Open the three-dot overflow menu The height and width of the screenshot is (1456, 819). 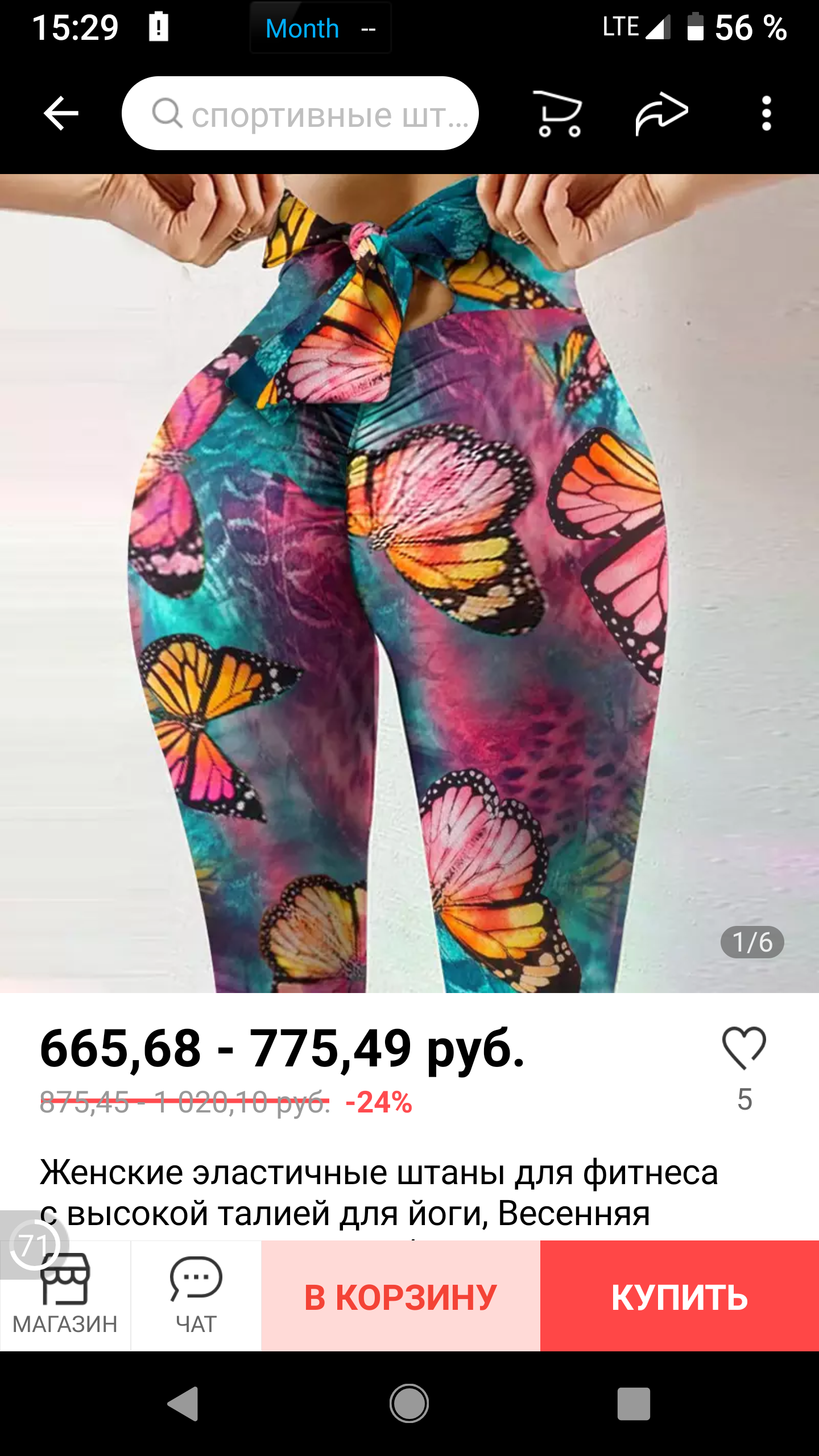click(766, 113)
